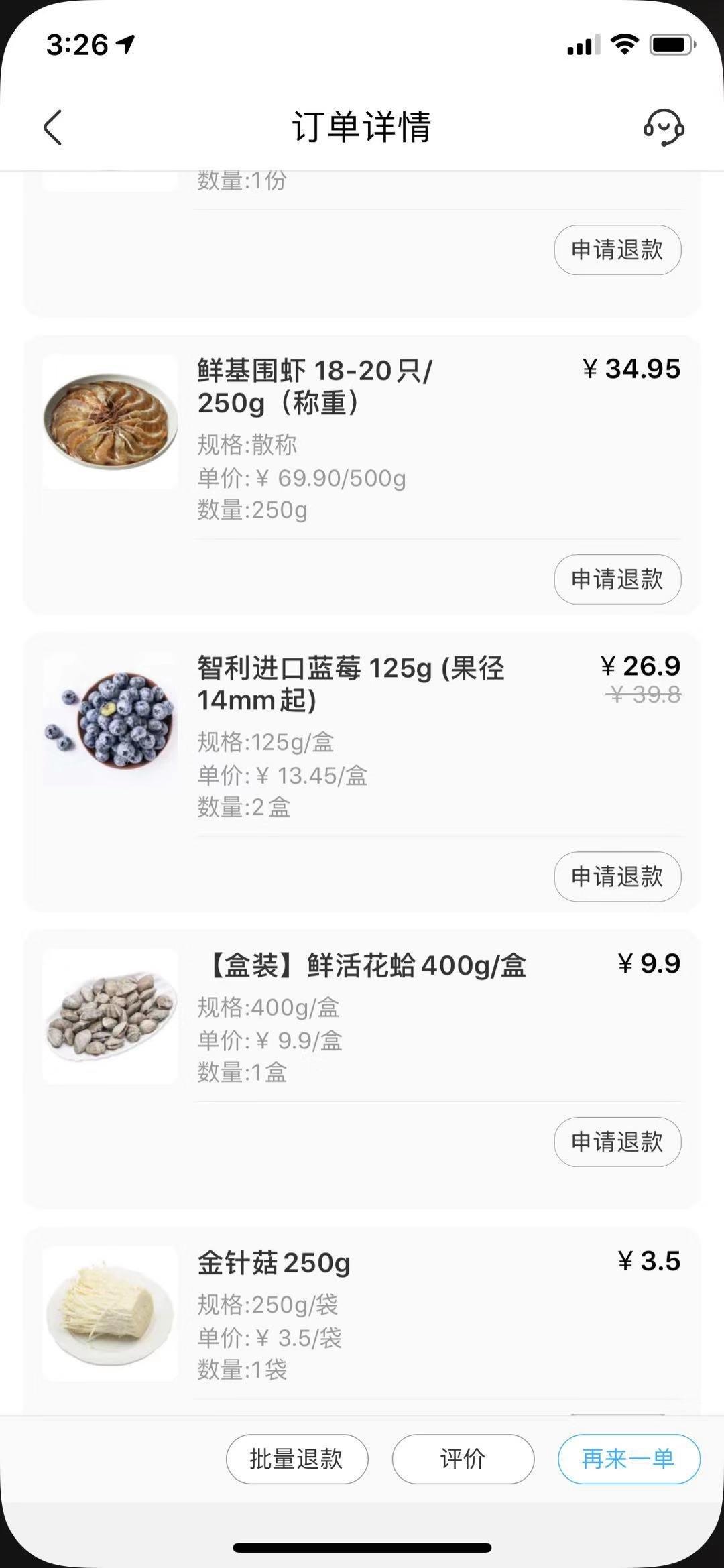724x1568 pixels.
Task: Request refund for 智利进口蓝莓
Action: [x=617, y=876]
